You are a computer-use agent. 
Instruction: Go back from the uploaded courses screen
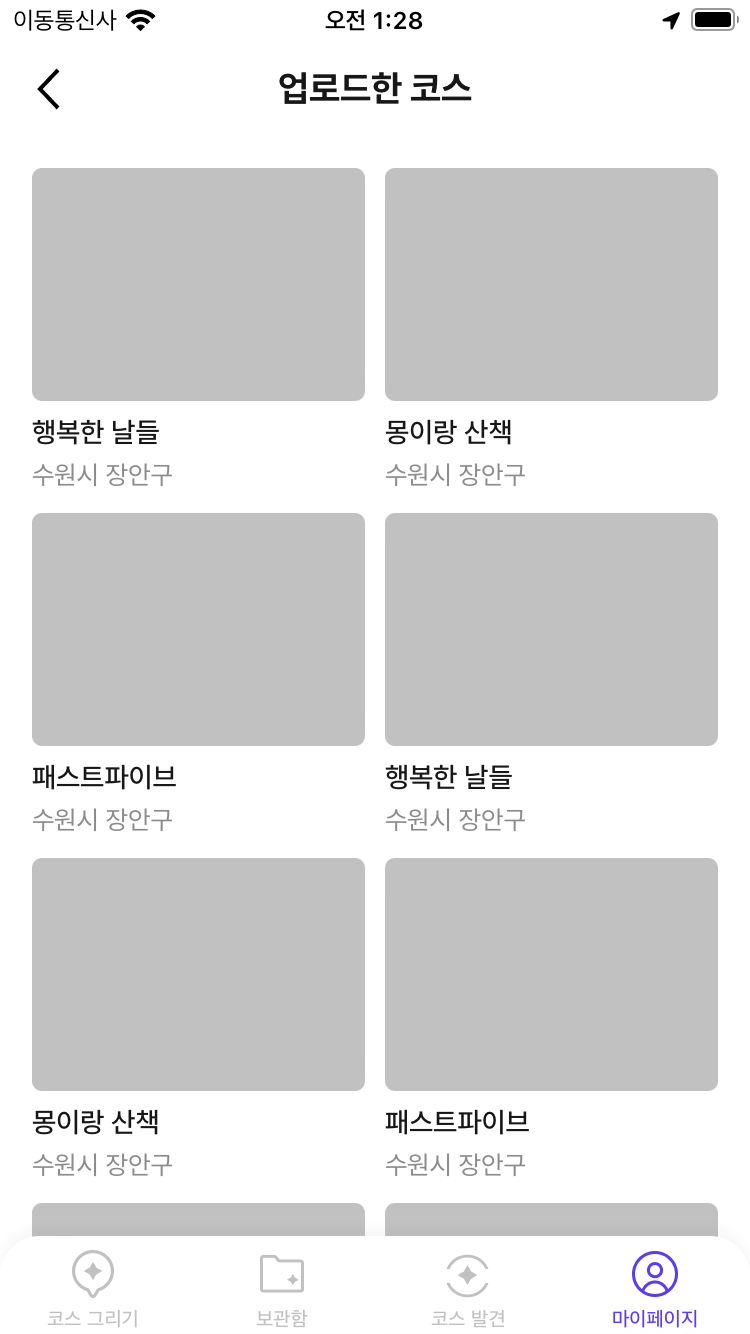(x=48, y=89)
